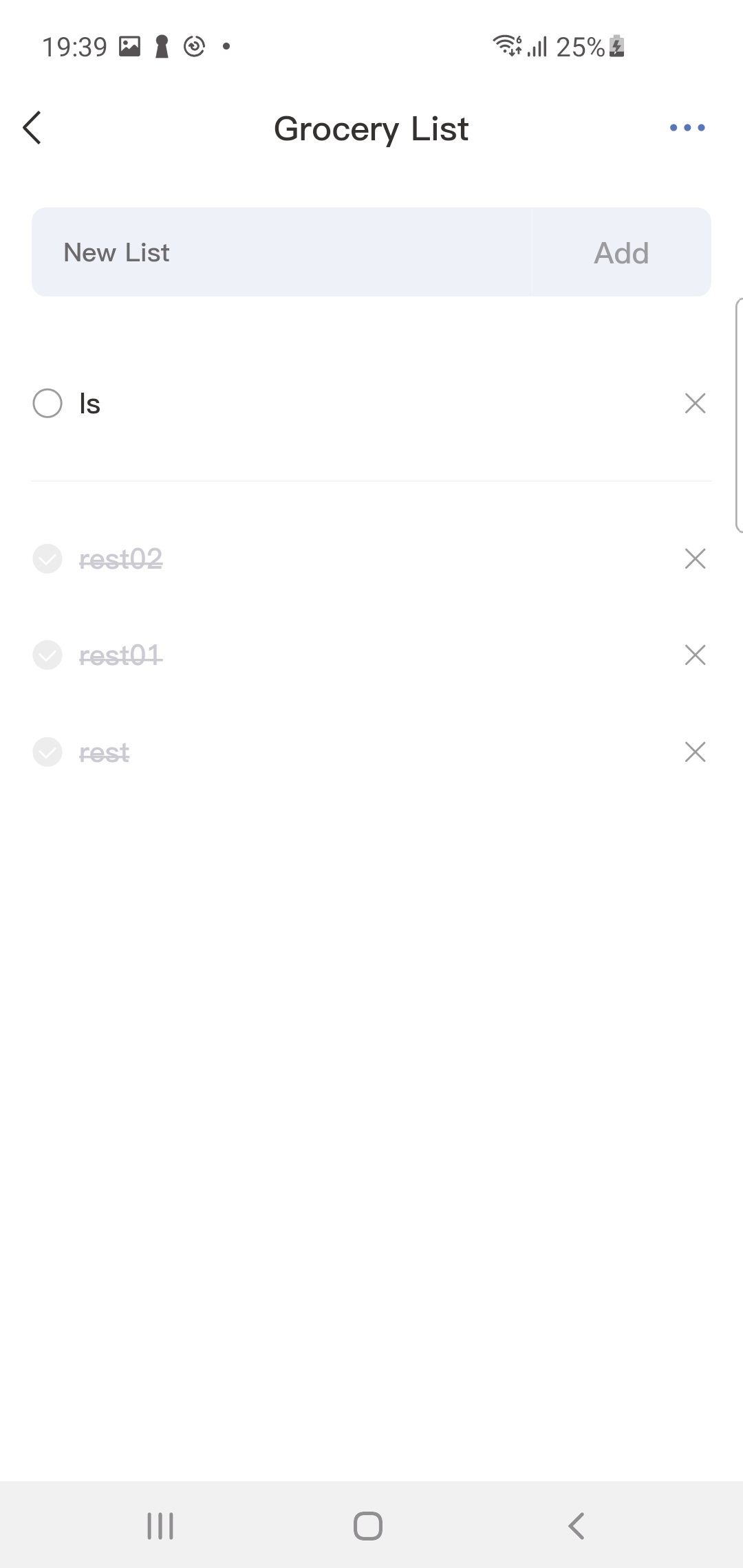
Task: Tap the back arrow to leave Grocery List
Action: tap(32, 128)
